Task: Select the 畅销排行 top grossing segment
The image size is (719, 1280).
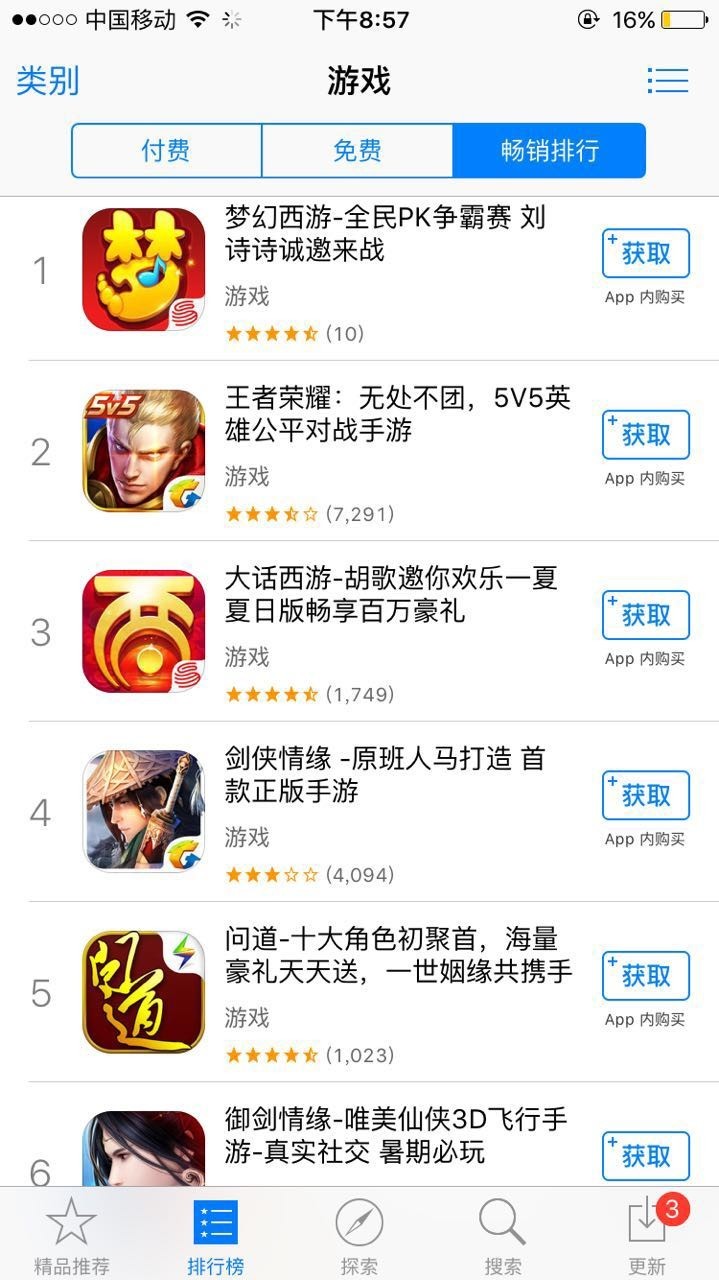Action: click(x=549, y=151)
